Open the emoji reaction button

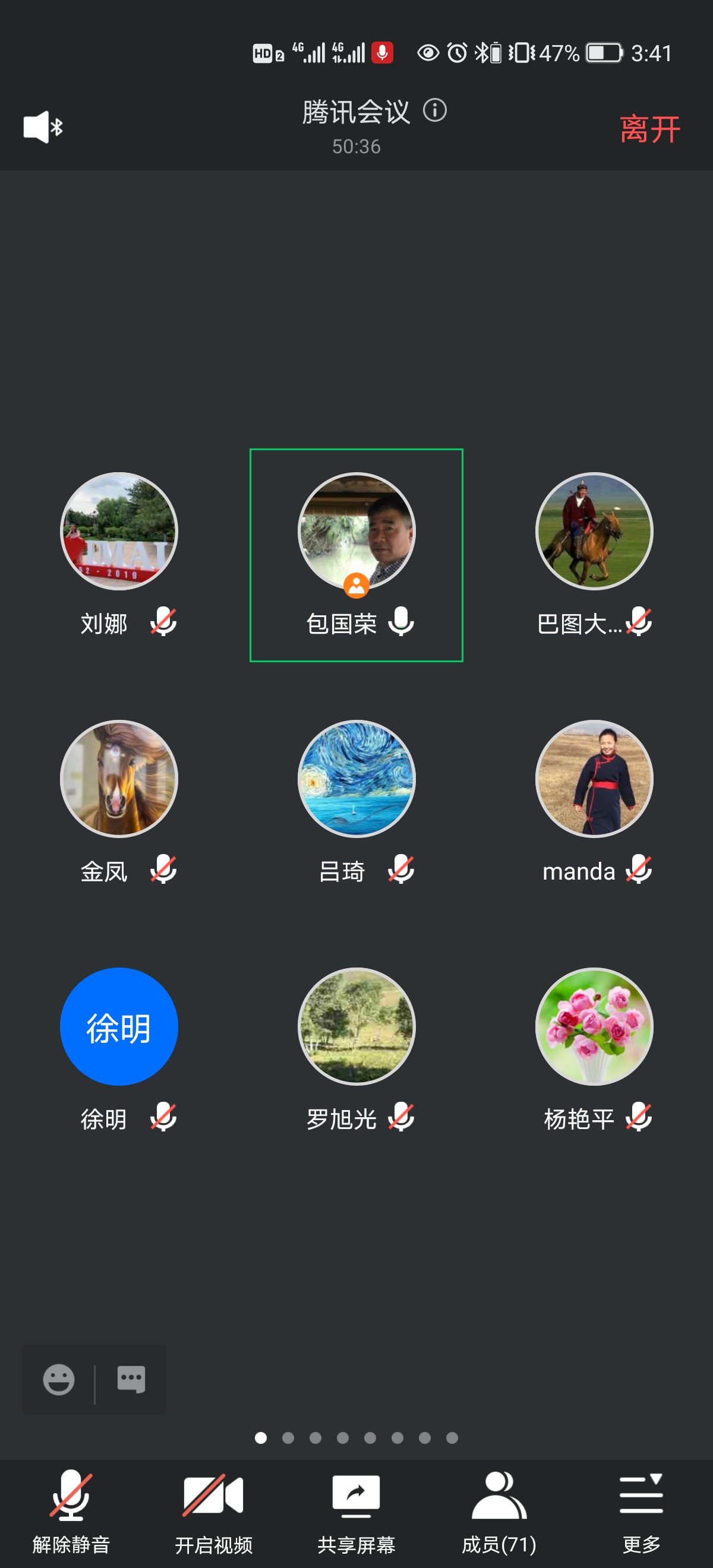click(x=58, y=1379)
